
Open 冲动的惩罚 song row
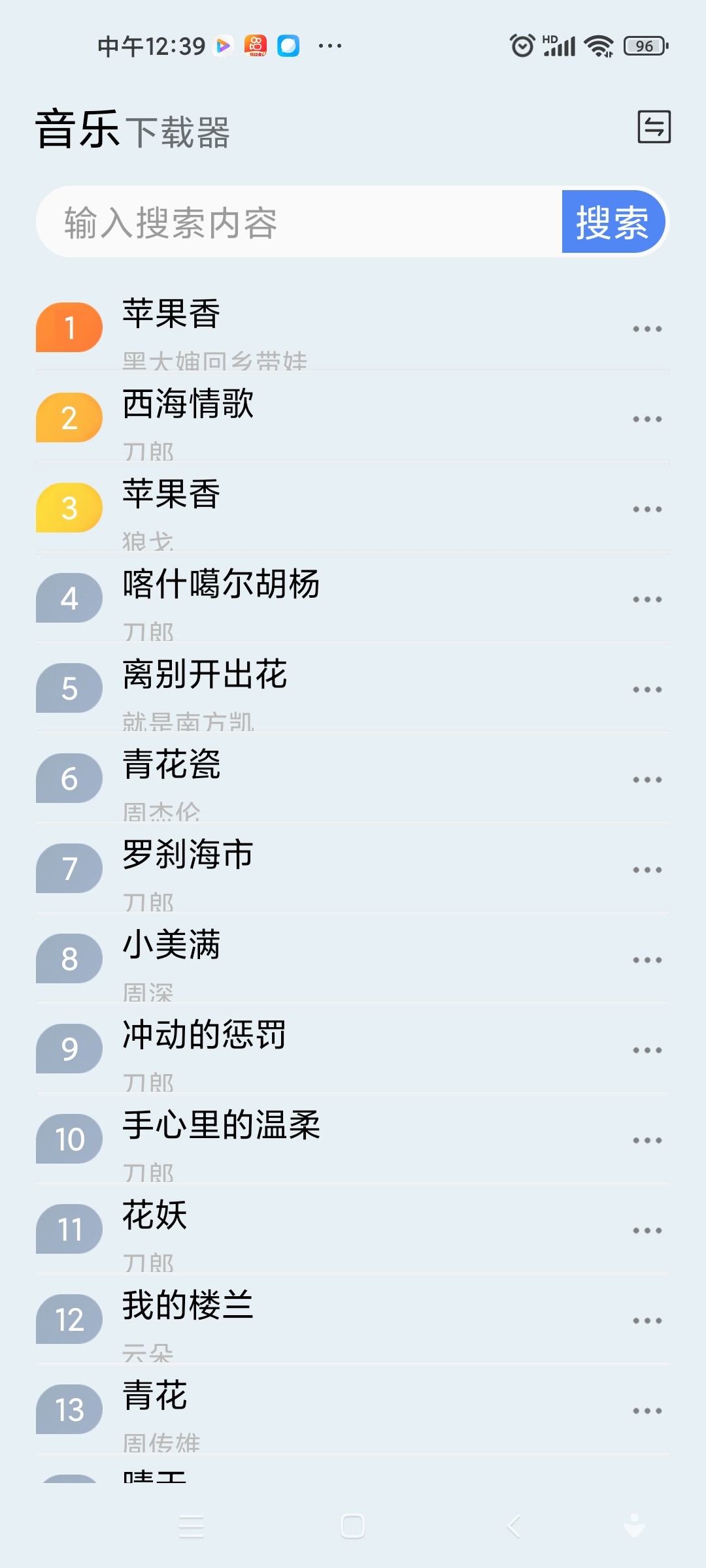coord(353,1049)
